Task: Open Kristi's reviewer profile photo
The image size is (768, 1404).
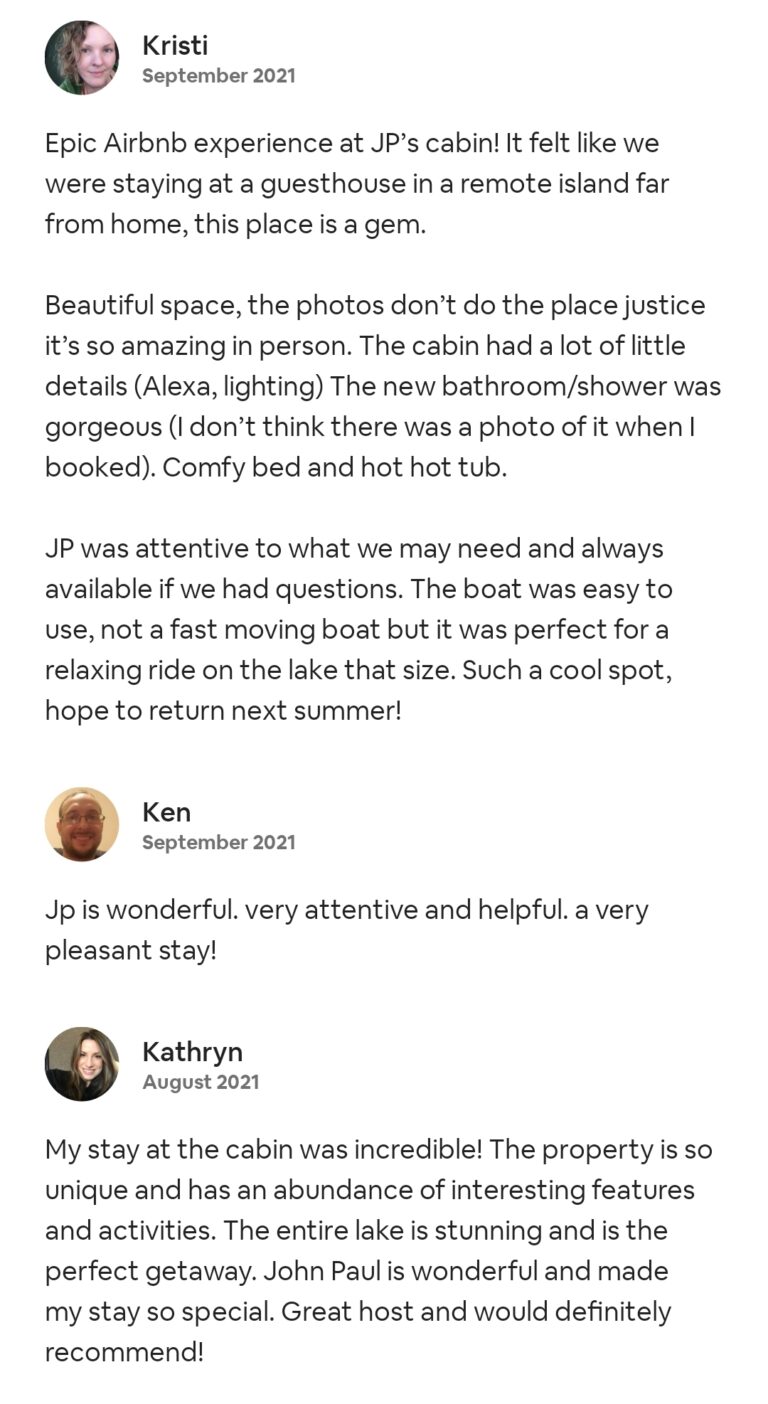Action: tap(82, 58)
